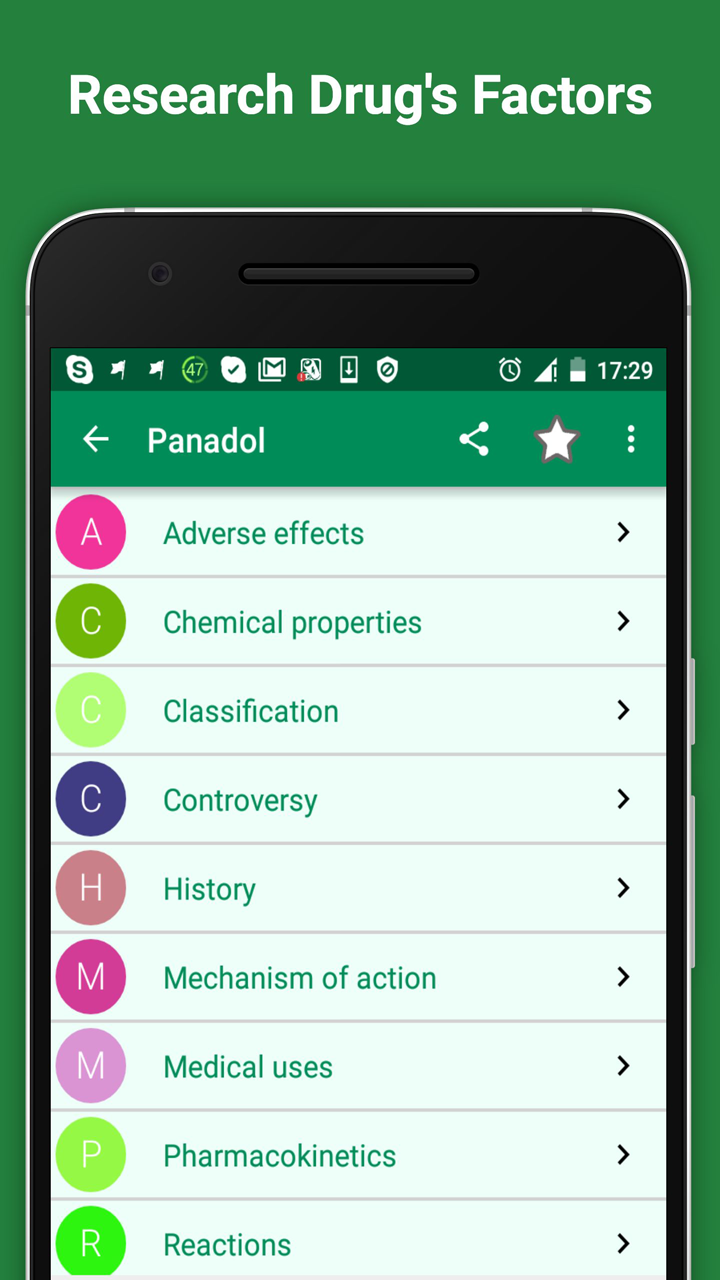The width and height of the screenshot is (720, 1280).
Task: Tap the back arrow to leave Panadol
Action: [95, 439]
